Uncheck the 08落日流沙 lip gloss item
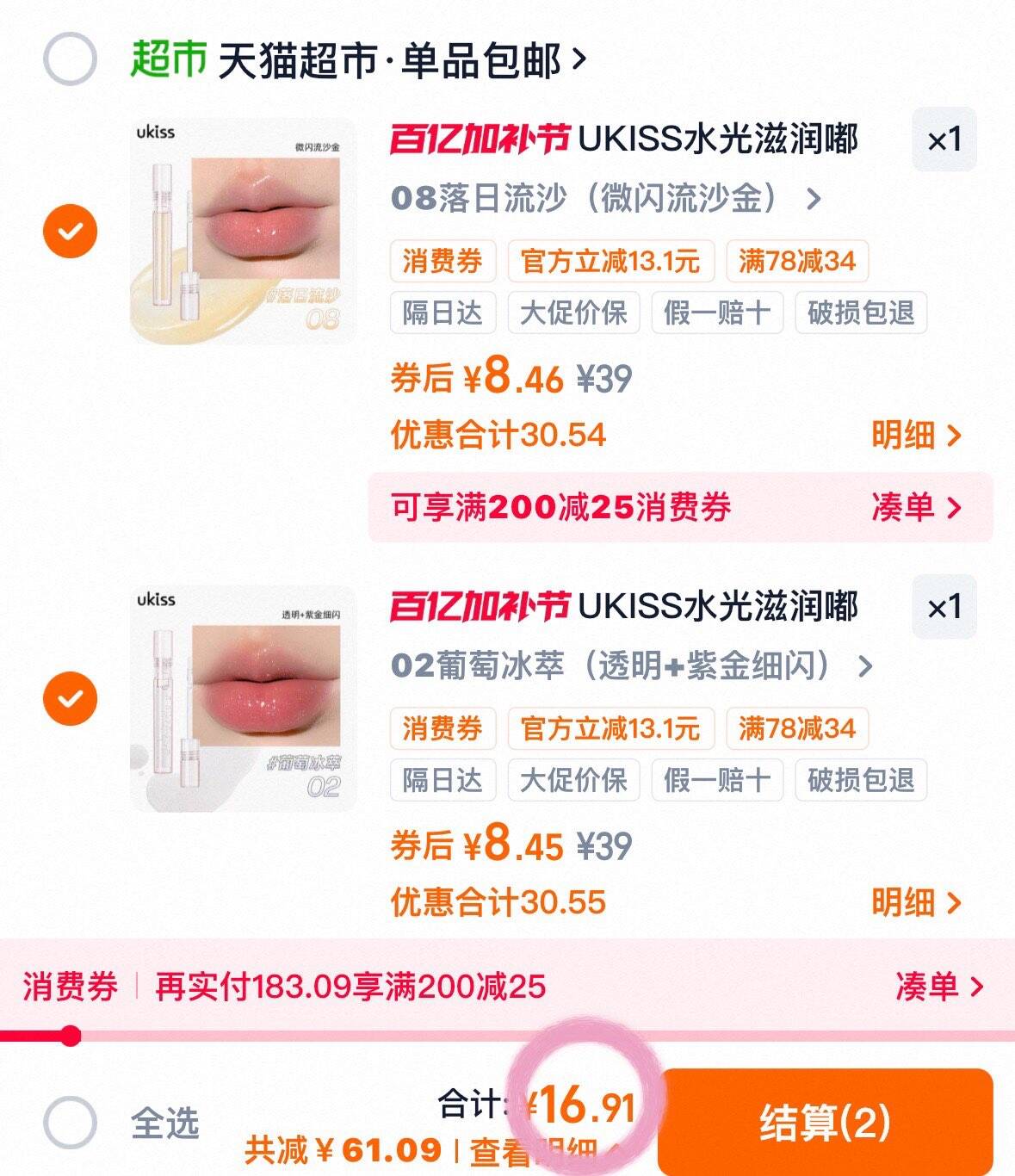 pos(70,231)
